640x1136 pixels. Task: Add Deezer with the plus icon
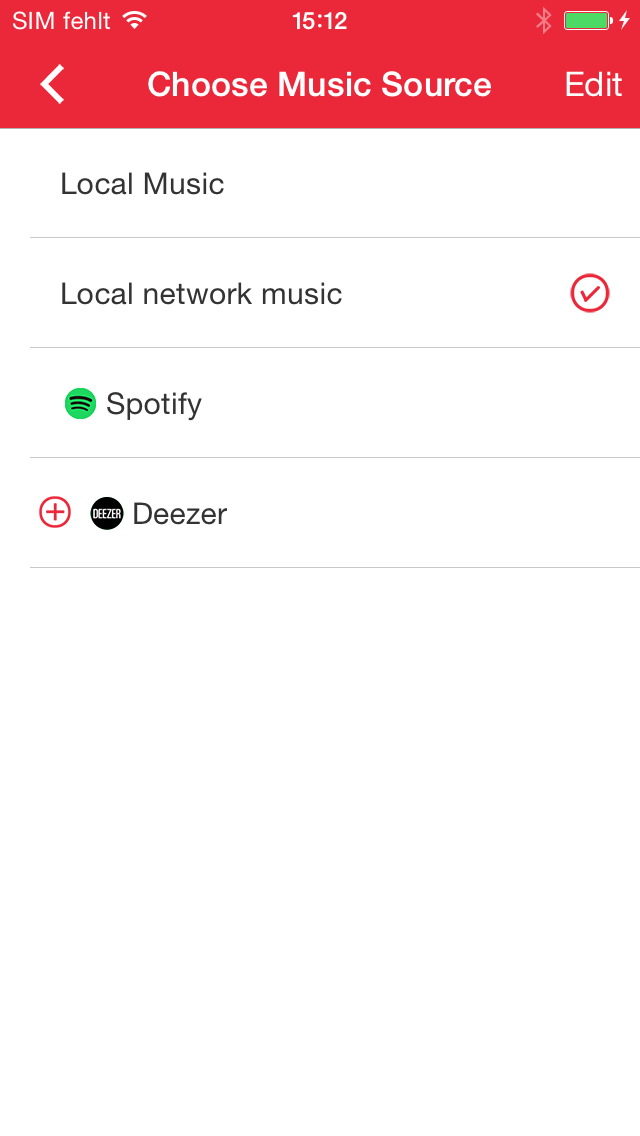pyautogui.click(x=55, y=513)
